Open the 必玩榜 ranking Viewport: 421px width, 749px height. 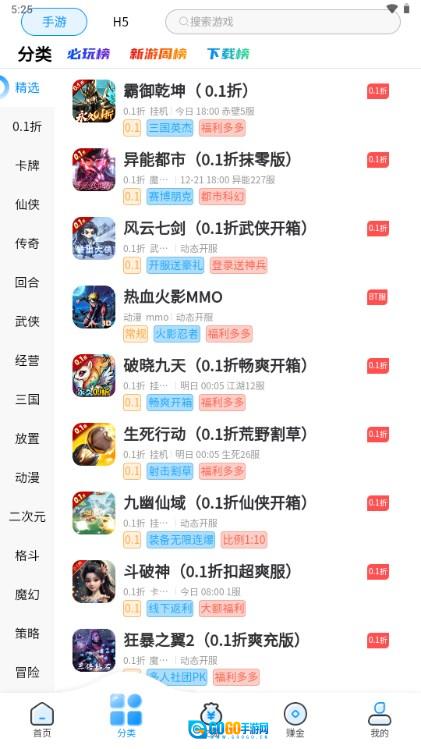(x=88, y=54)
